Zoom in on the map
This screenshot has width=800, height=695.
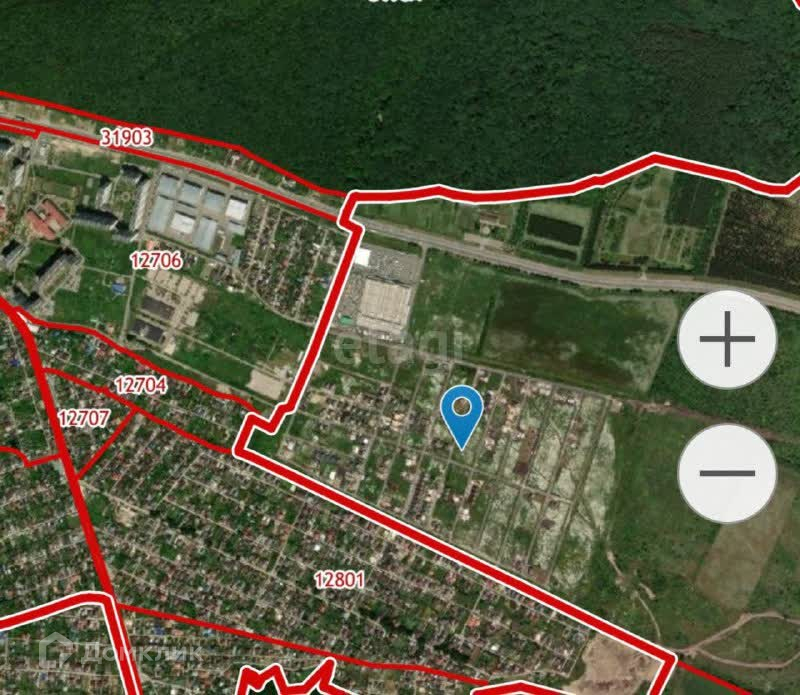point(727,341)
